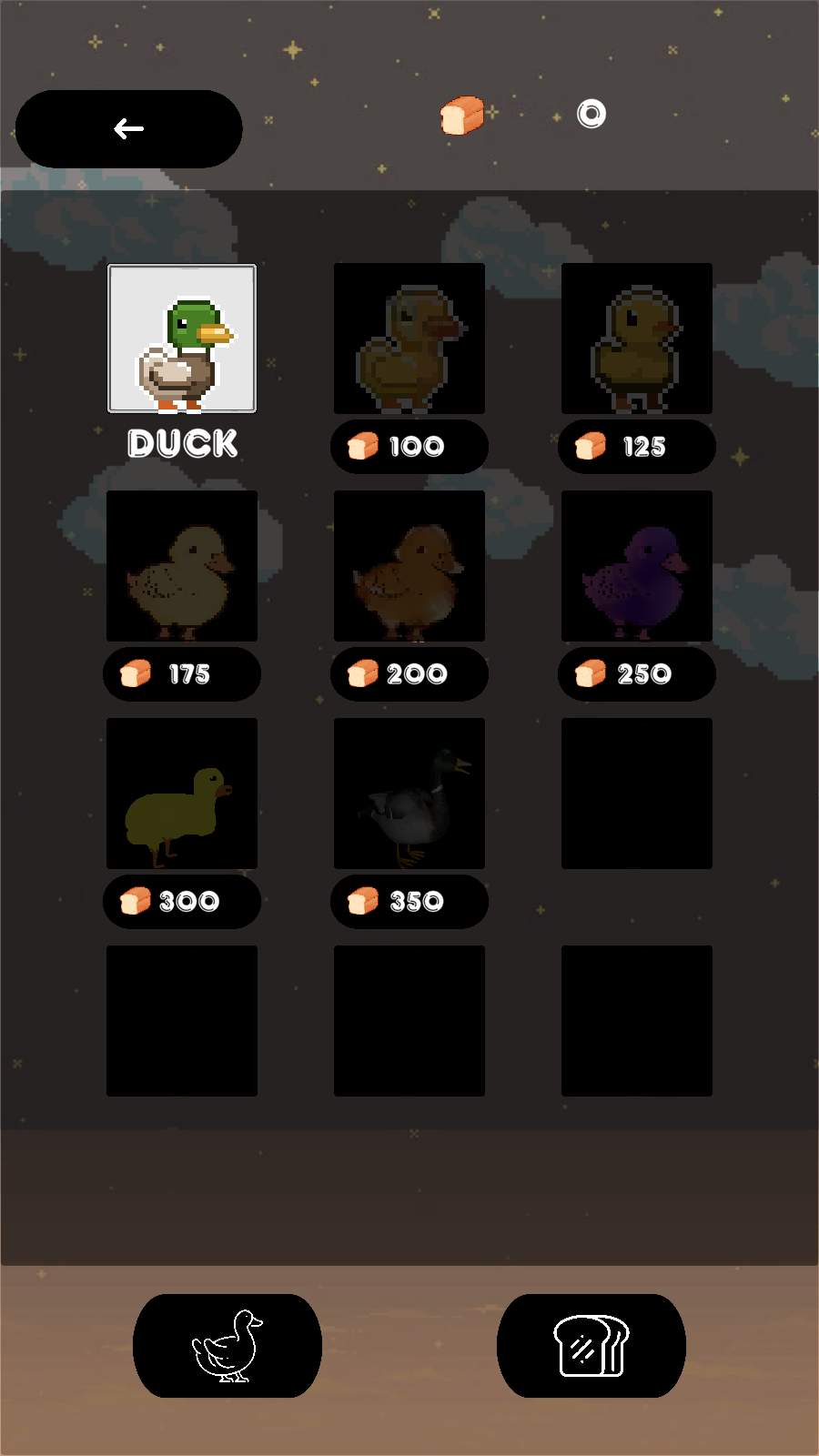Go back with the arrow button

tap(129, 129)
